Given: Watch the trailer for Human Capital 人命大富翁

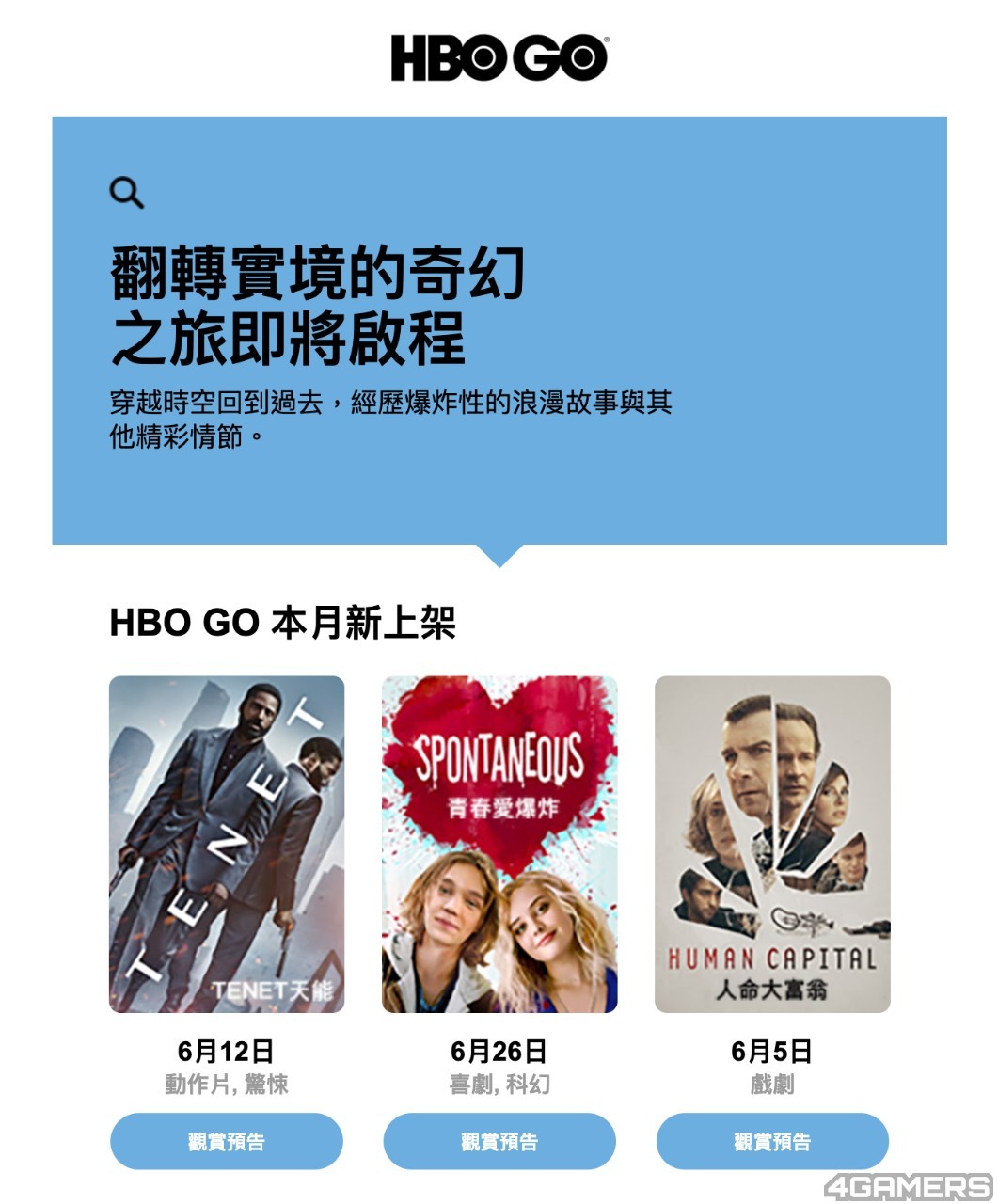Looking at the screenshot, I should click(x=771, y=1141).
